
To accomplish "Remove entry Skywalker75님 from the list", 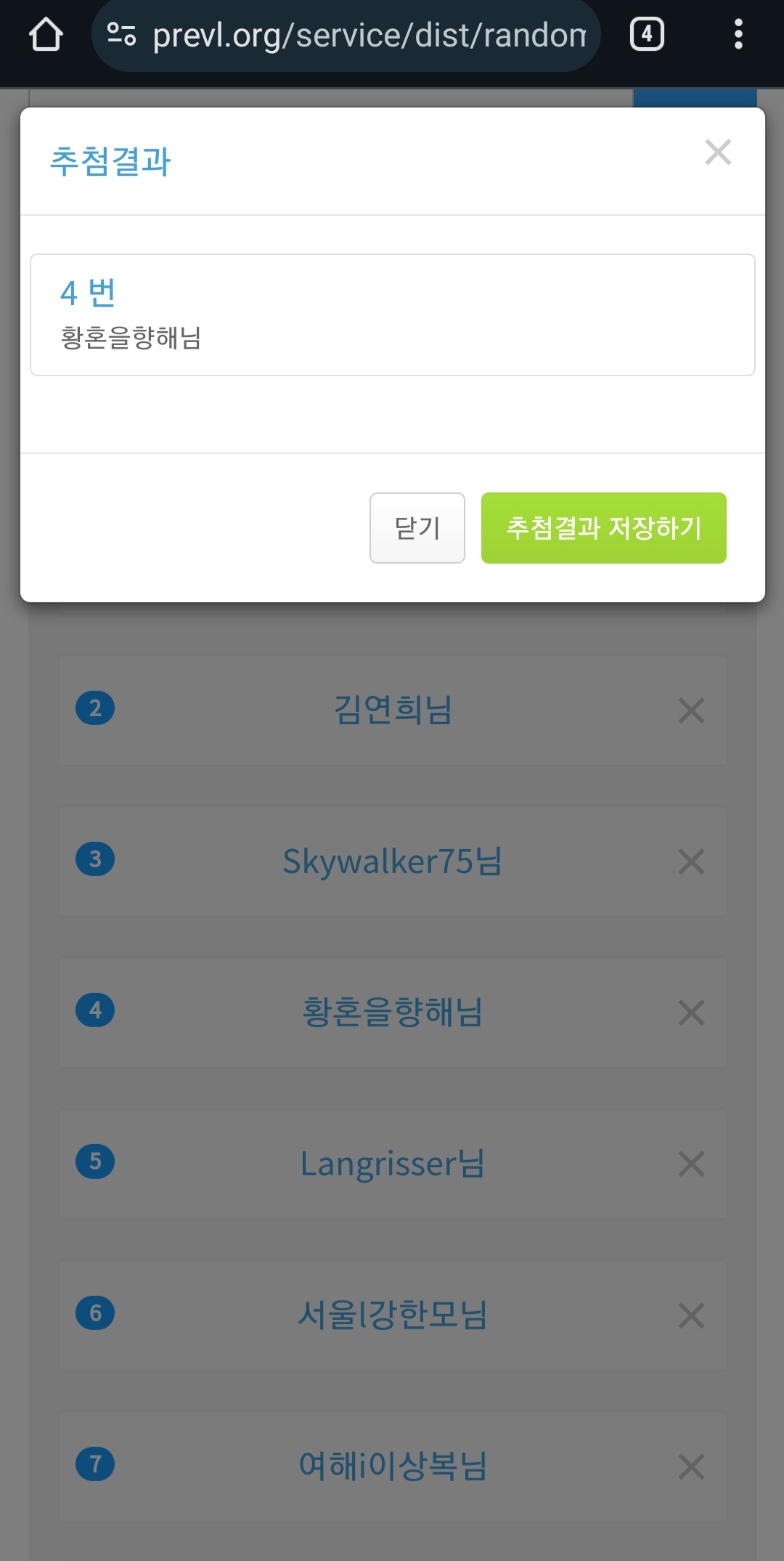I will point(690,861).
